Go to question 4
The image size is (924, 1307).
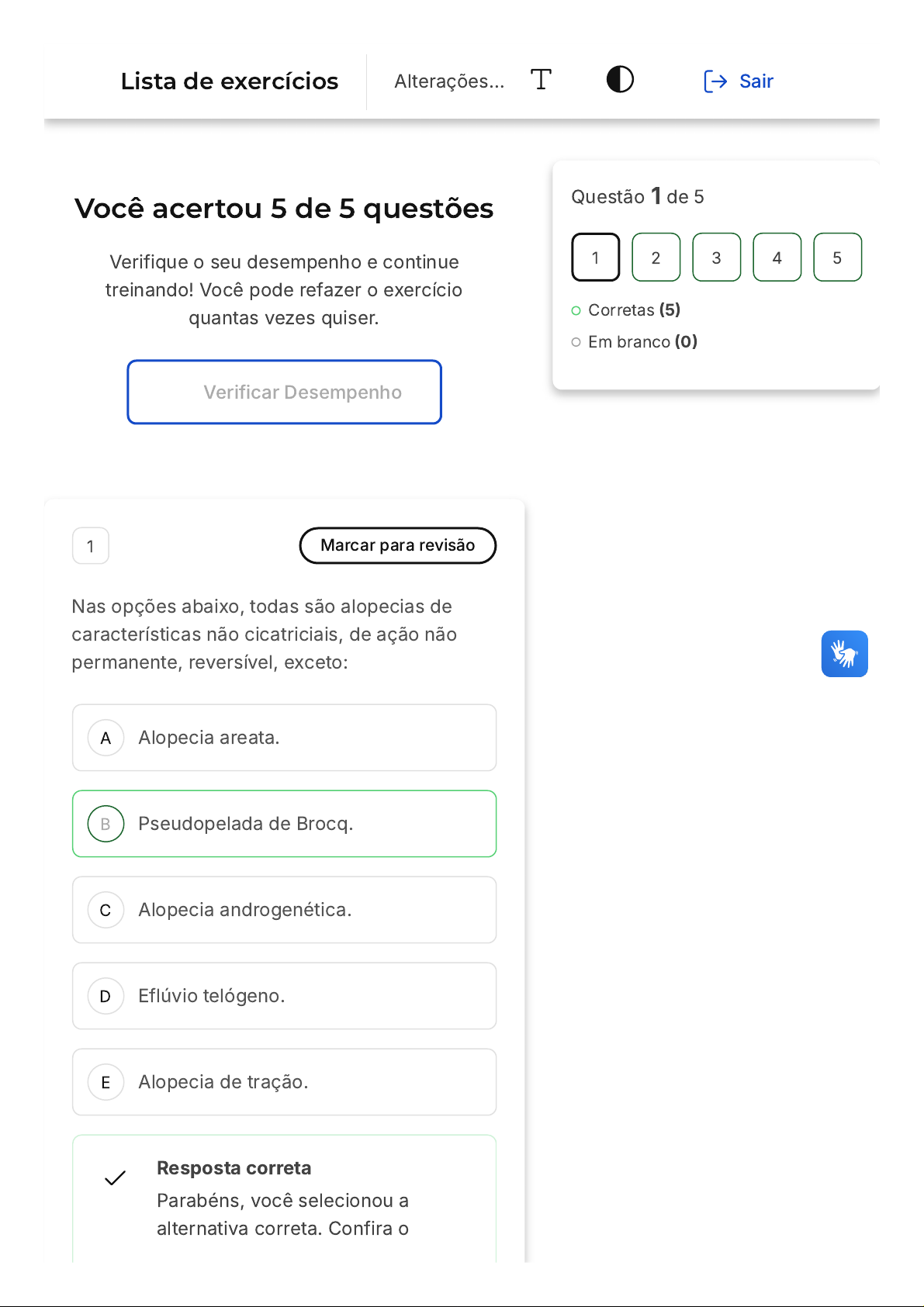click(x=777, y=258)
